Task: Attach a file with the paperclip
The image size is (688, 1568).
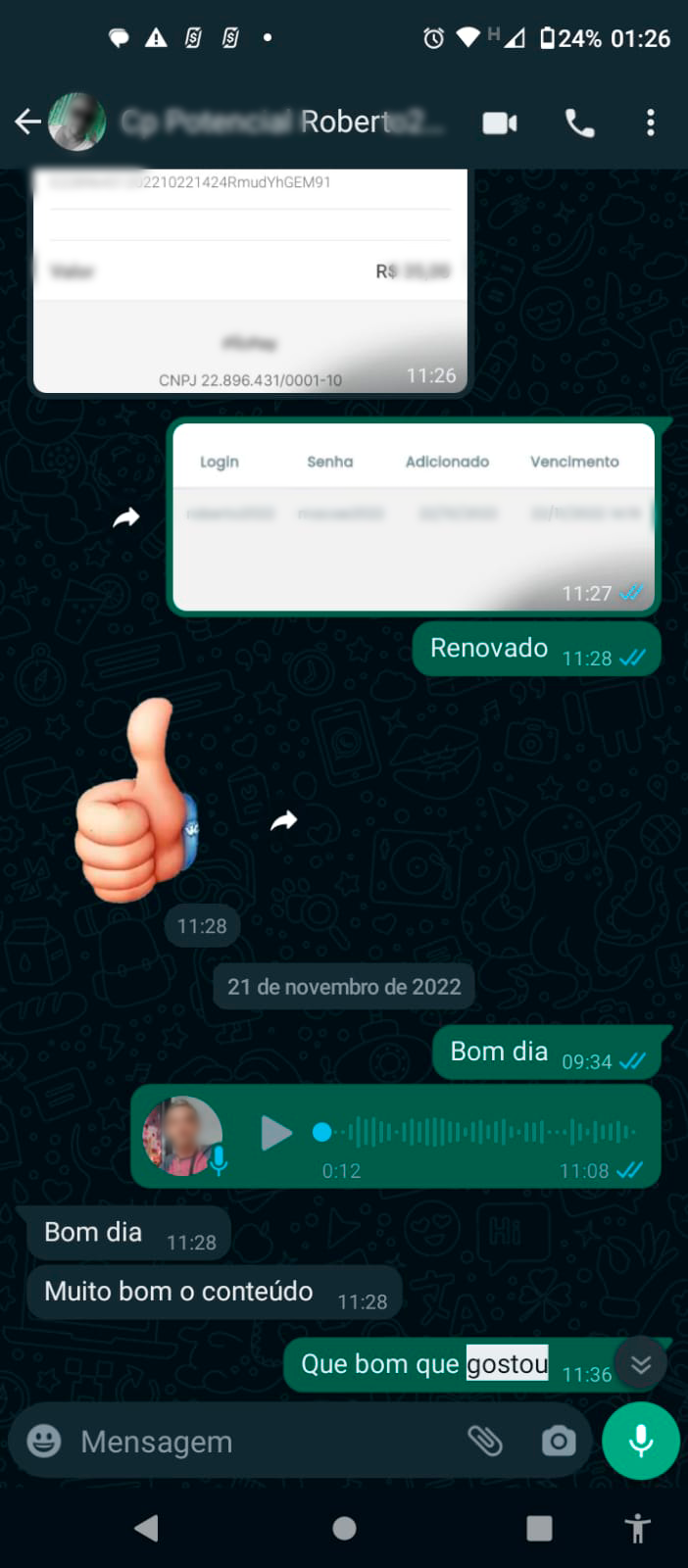Action: (485, 1441)
